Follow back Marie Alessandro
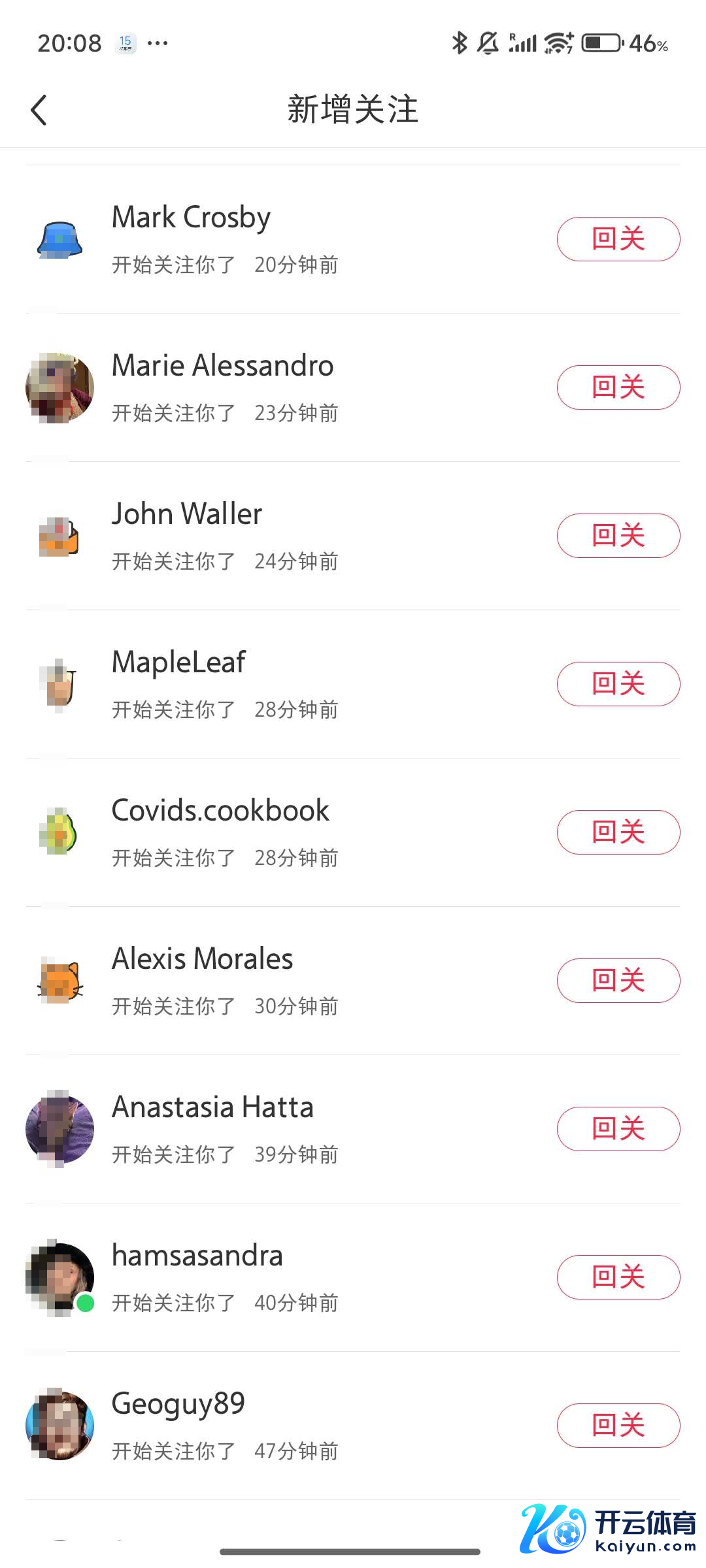Screen dimensions: 706x1568 [618, 387]
